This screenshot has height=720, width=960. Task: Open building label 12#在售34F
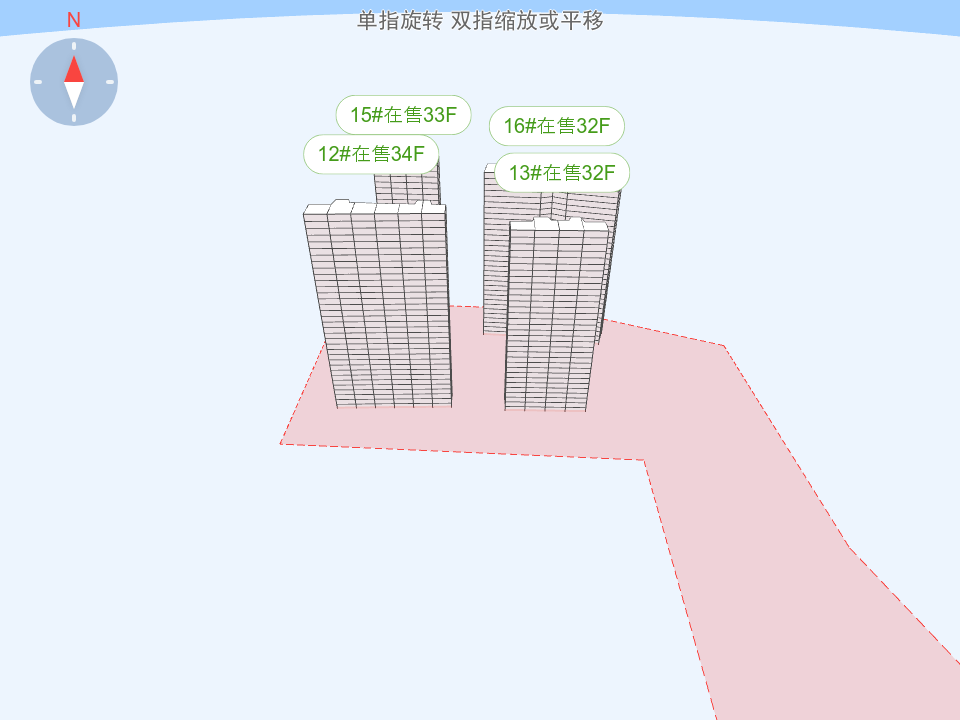coord(371,154)
